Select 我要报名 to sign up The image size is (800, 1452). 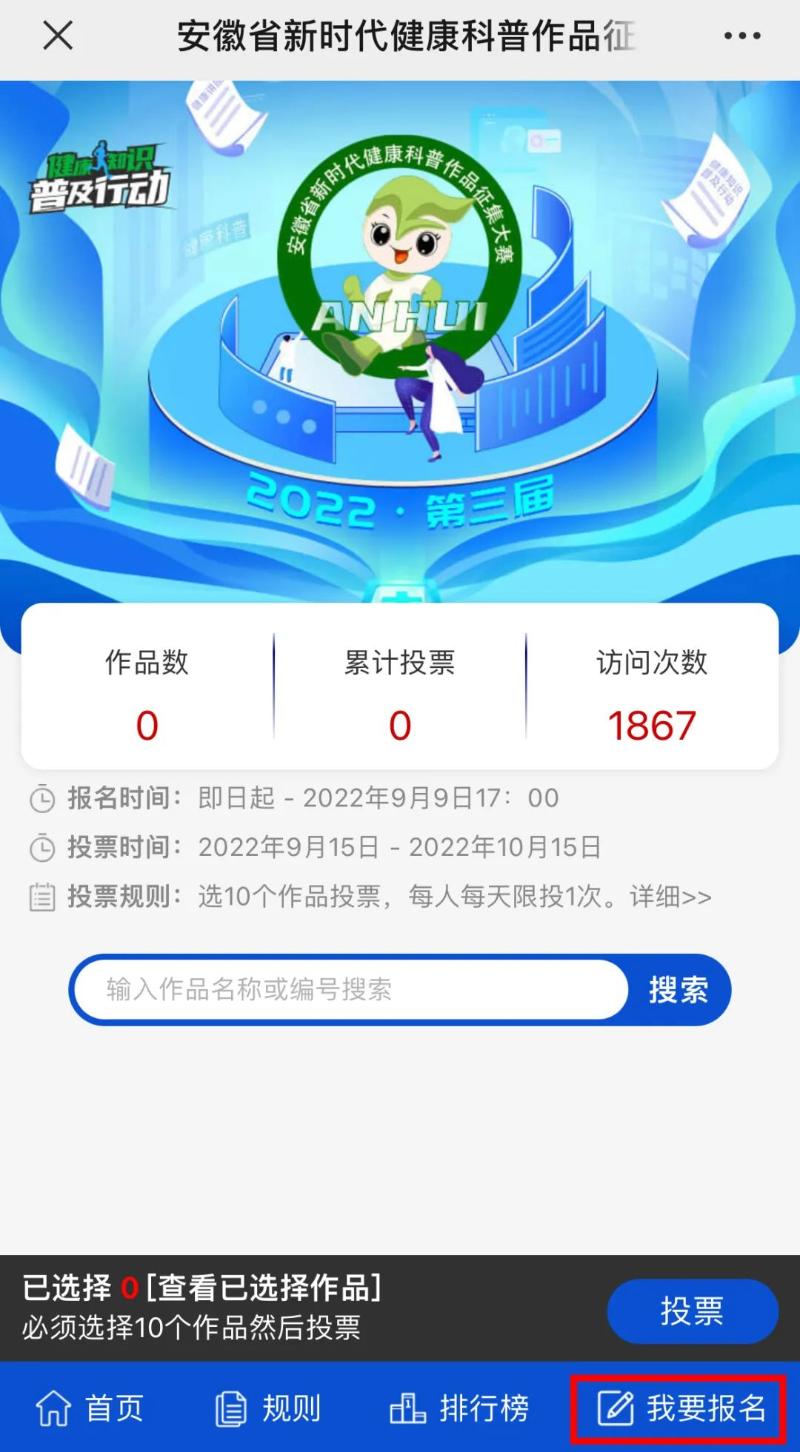click(x=679, y=1409)
